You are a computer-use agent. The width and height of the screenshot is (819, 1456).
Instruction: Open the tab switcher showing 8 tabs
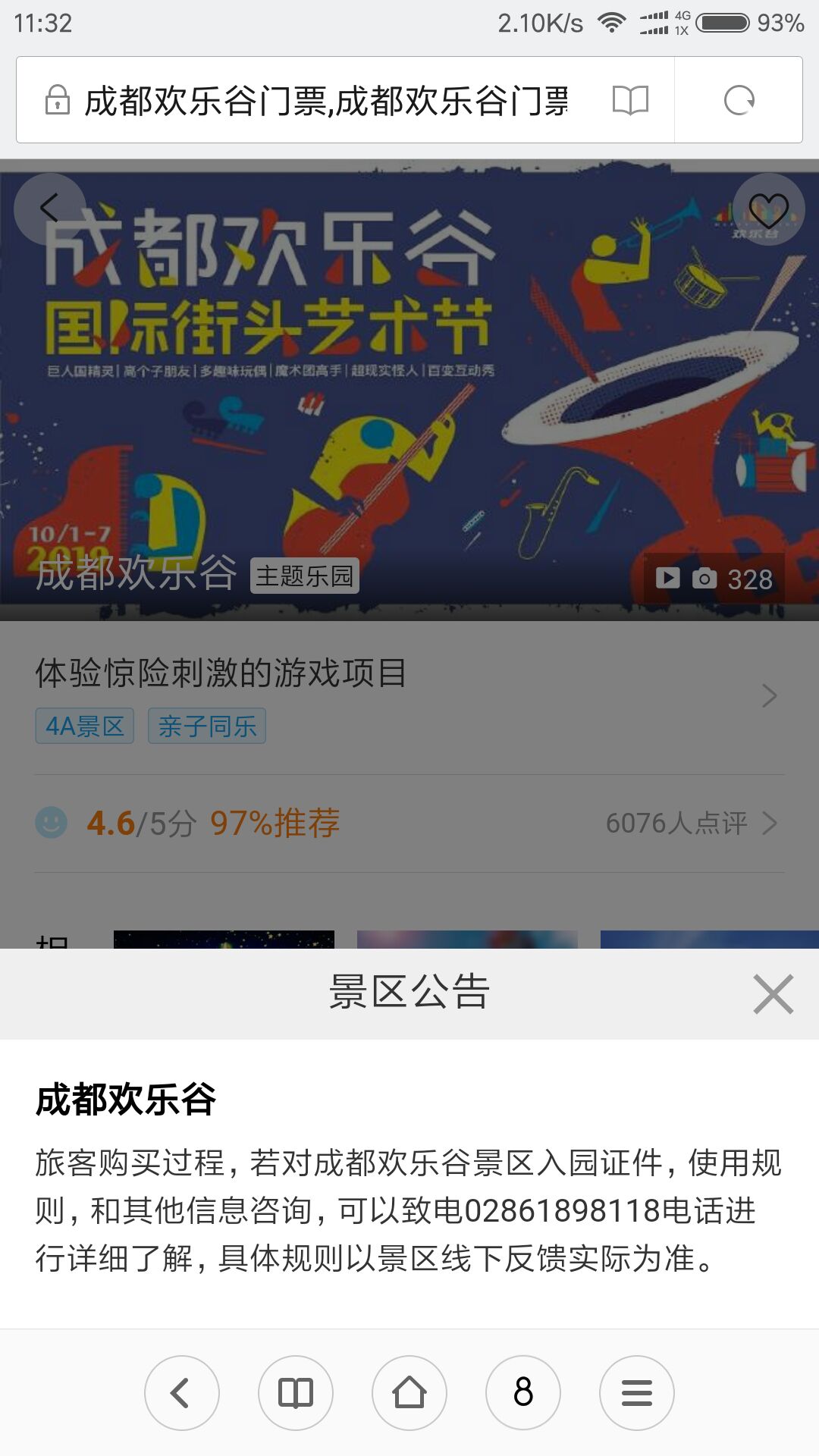pos(523,1393)
